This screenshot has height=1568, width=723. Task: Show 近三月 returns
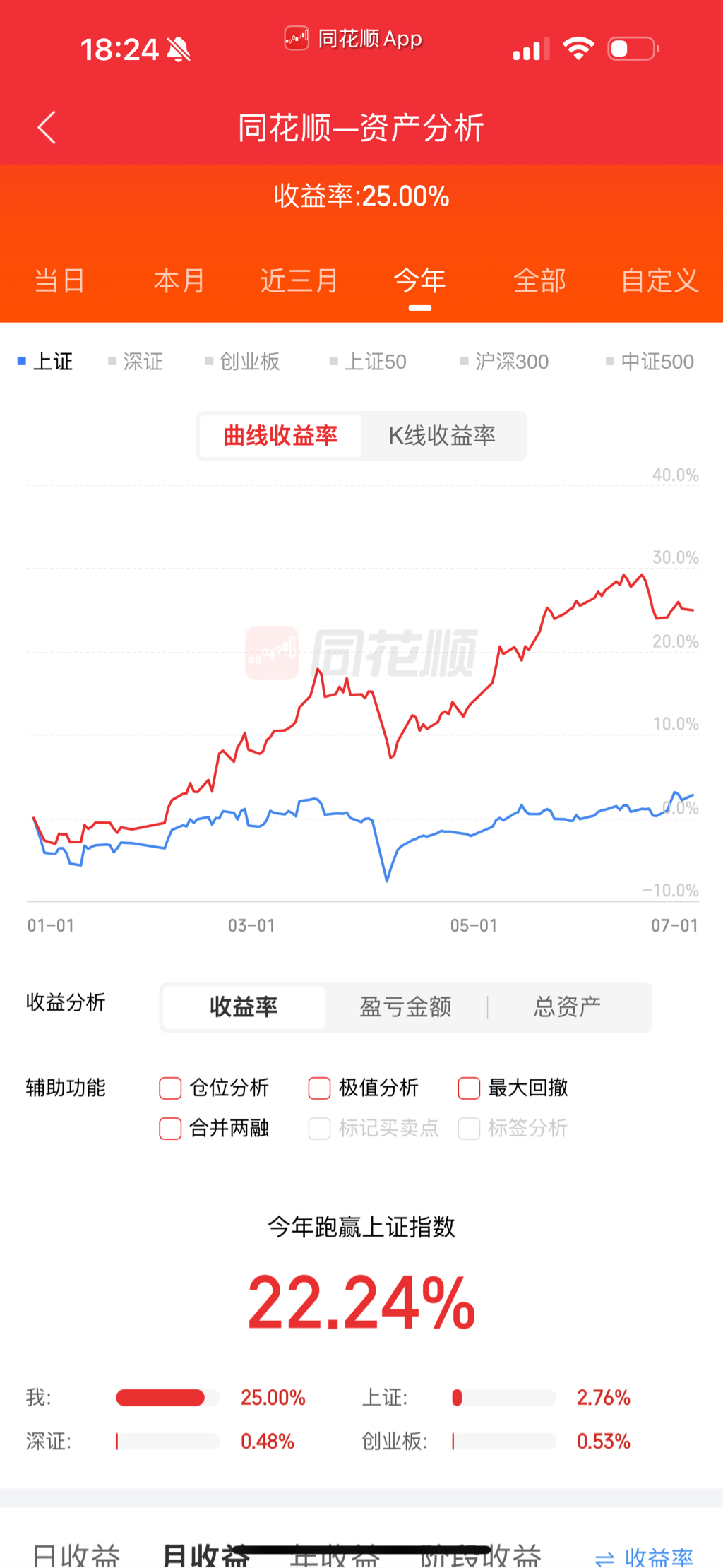pos(299,280)
